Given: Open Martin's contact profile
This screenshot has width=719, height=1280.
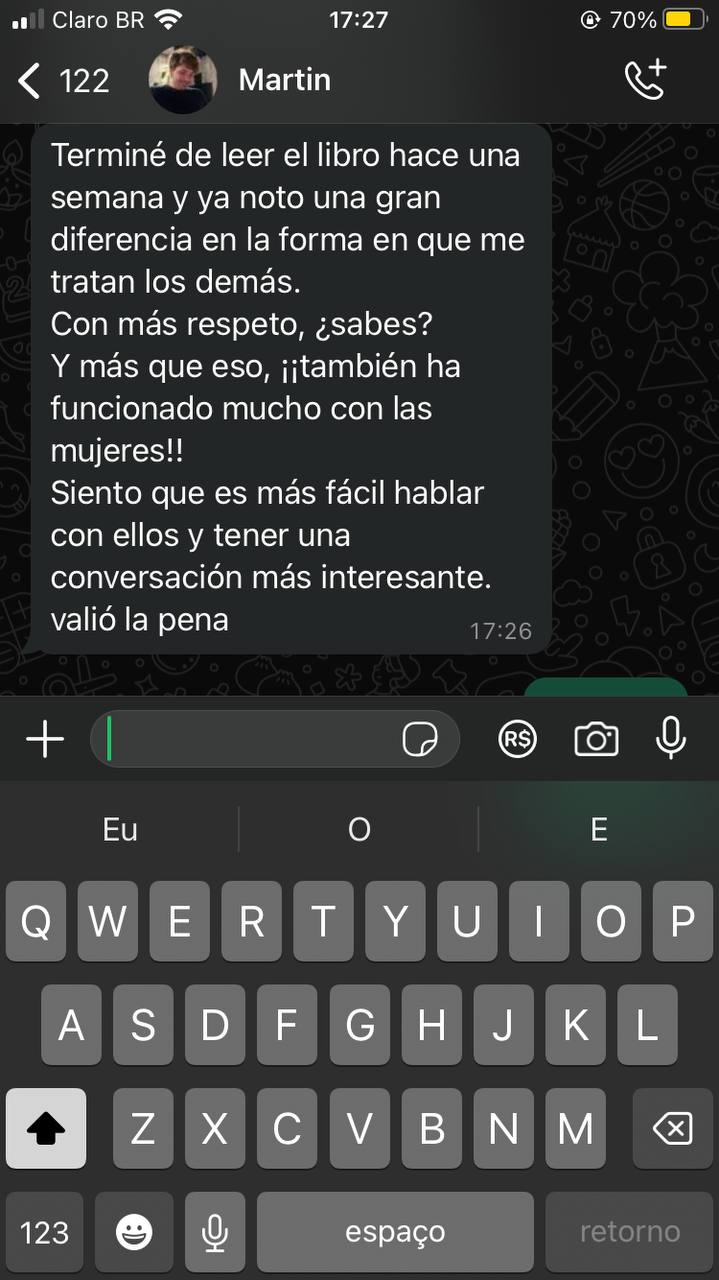Looking at the screenshot, I should (x=284, y=80).
